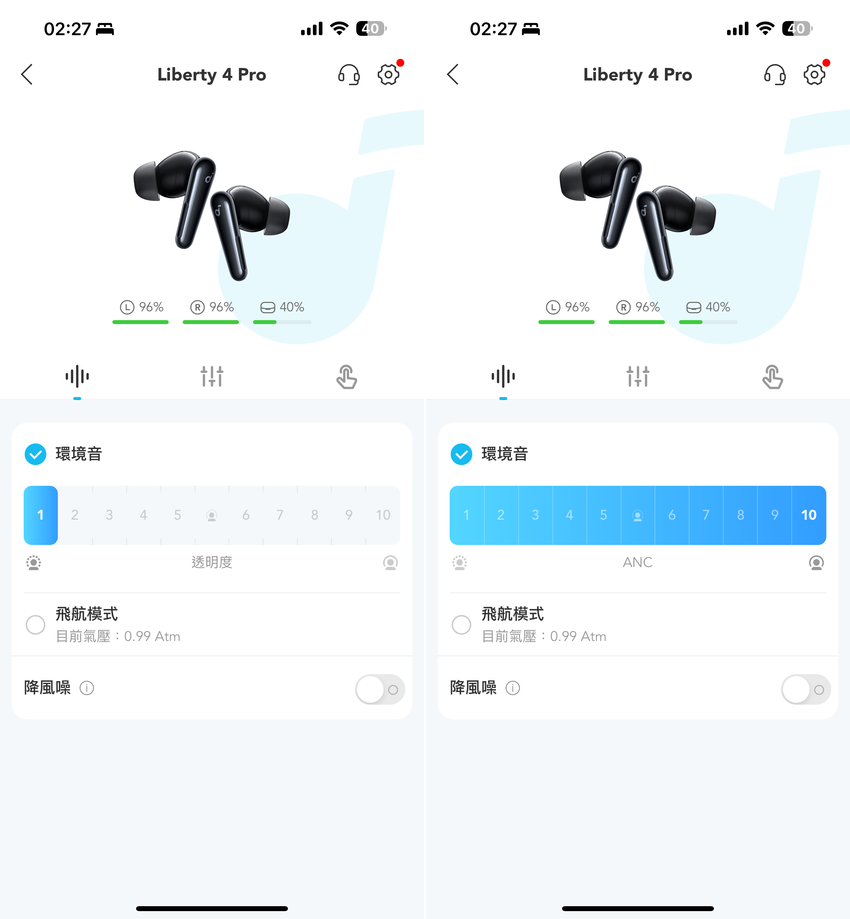Uncheck 環境音 checkbox above the ANC slider
The image size is (850, 919).
click(461, 454)
